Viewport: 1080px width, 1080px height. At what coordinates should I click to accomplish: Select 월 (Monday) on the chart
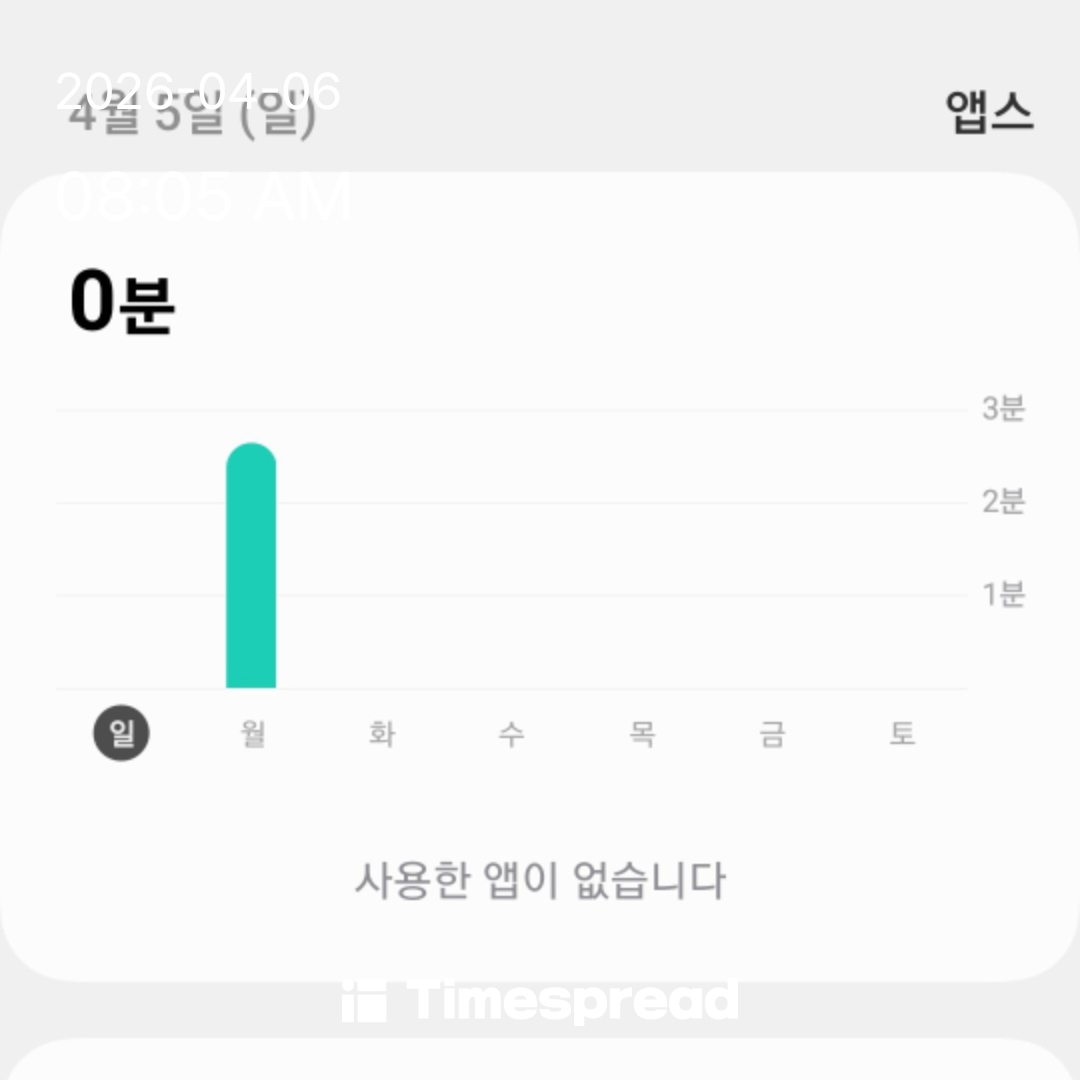point(252,734)
